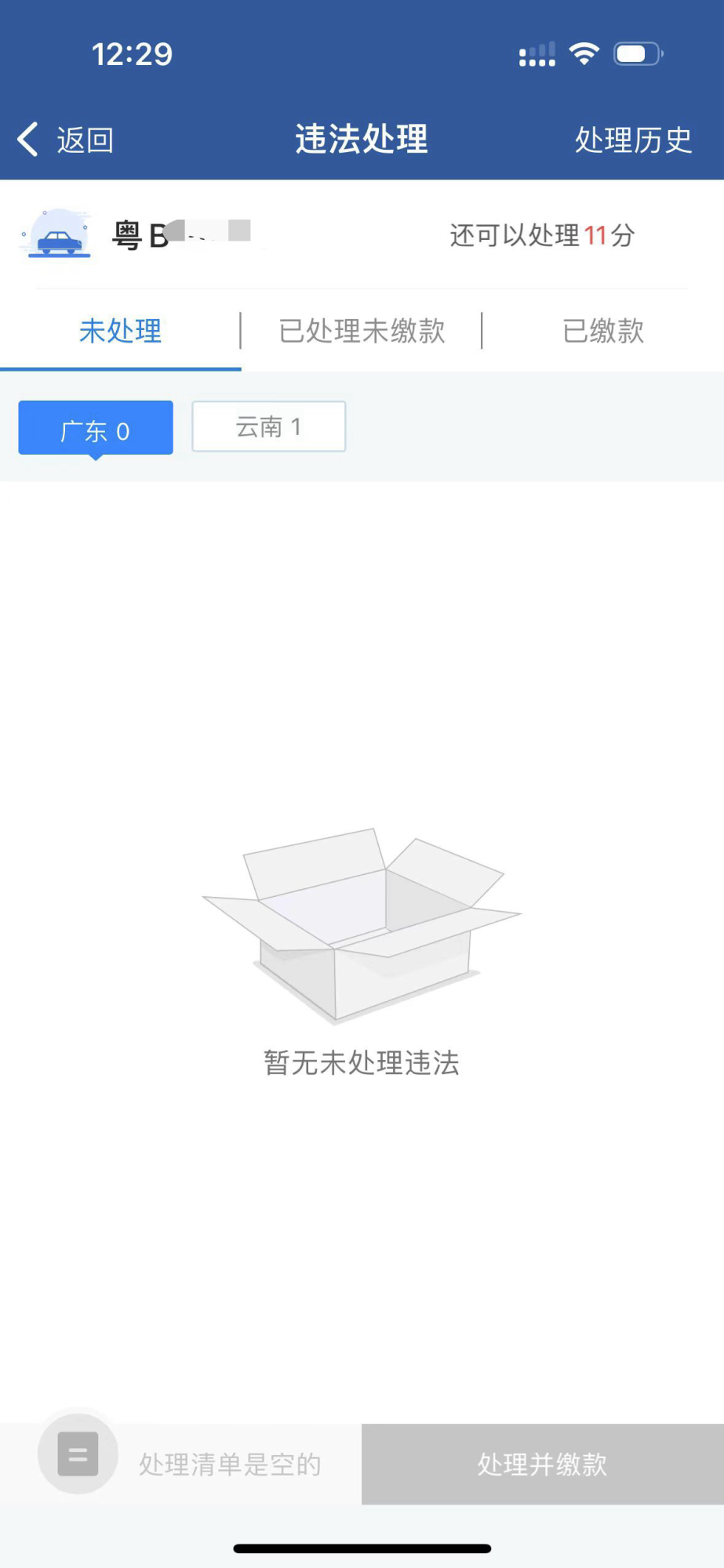This screenshot has height=1568, width=724.
Task: Select the 云南 1 region chip
Action: pos(268,426)
